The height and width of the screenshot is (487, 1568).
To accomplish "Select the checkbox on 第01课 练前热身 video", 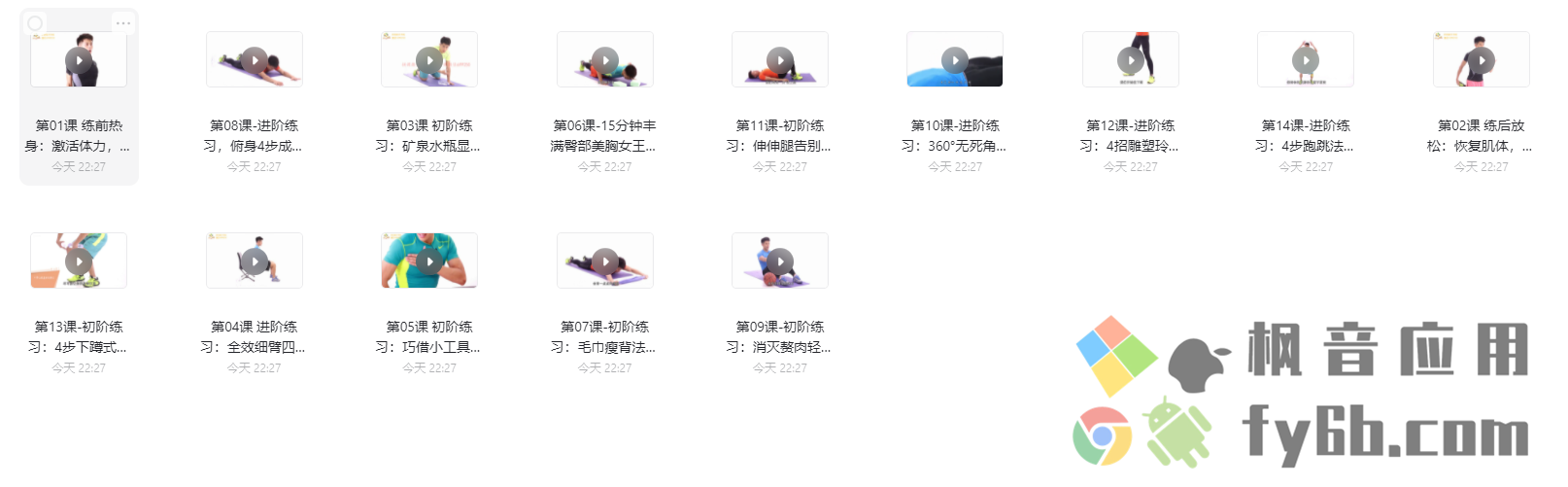I will (x=35, y=23).
